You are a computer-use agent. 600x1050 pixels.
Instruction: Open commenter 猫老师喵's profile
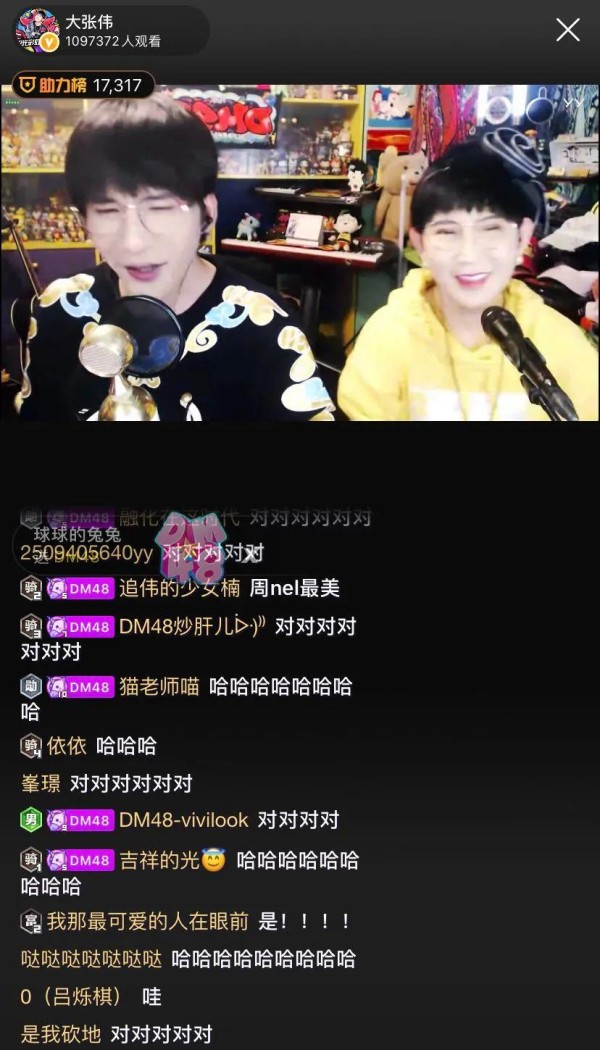[159, 686]
